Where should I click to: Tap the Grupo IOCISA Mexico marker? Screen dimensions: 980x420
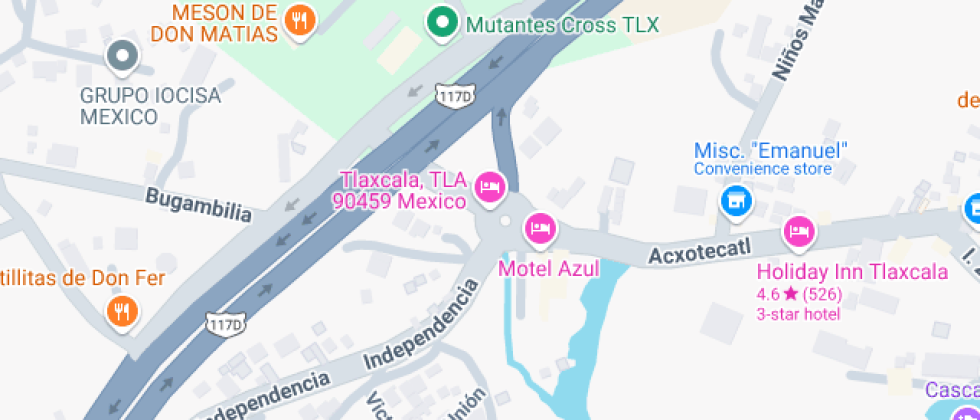point(123,57)
